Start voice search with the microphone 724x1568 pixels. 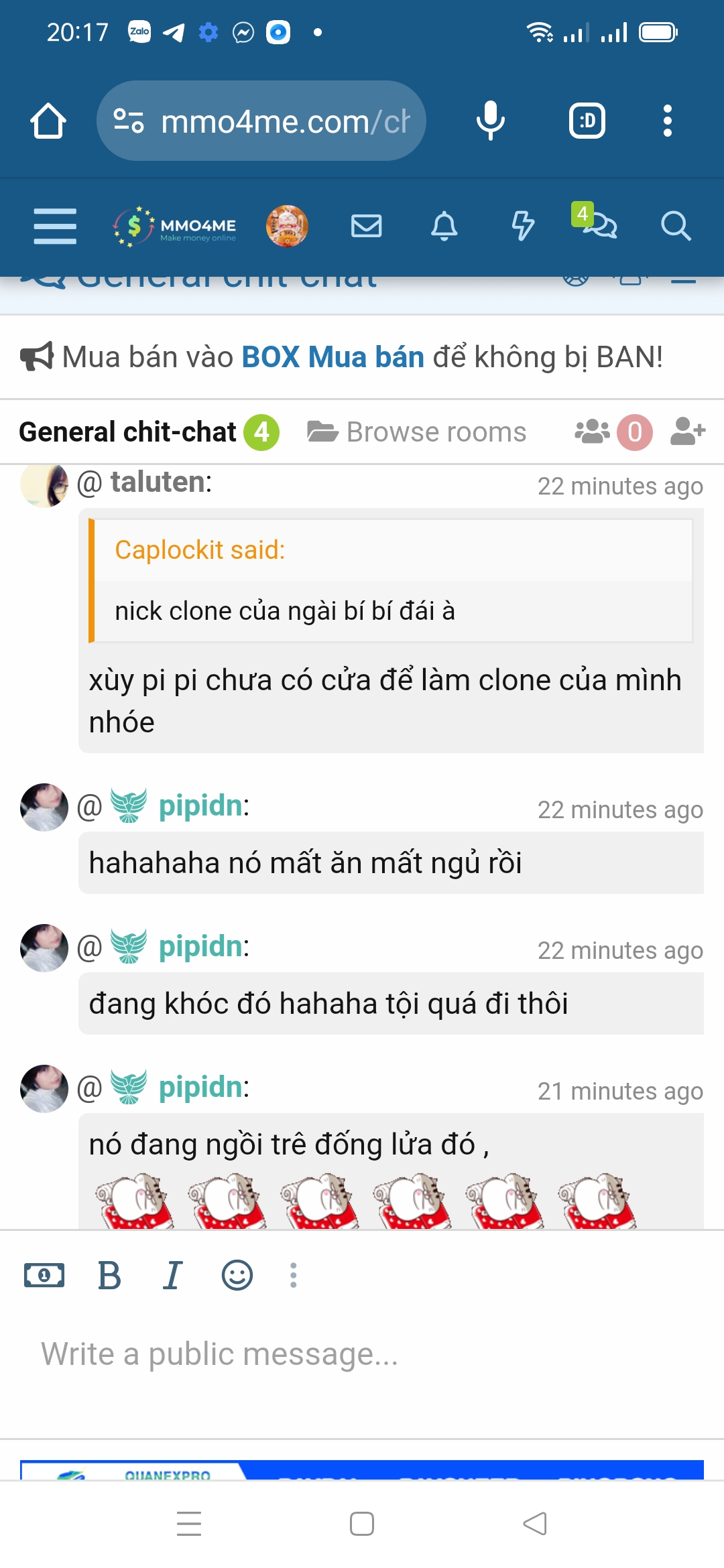pyautogui.click(x=490, y=121)
